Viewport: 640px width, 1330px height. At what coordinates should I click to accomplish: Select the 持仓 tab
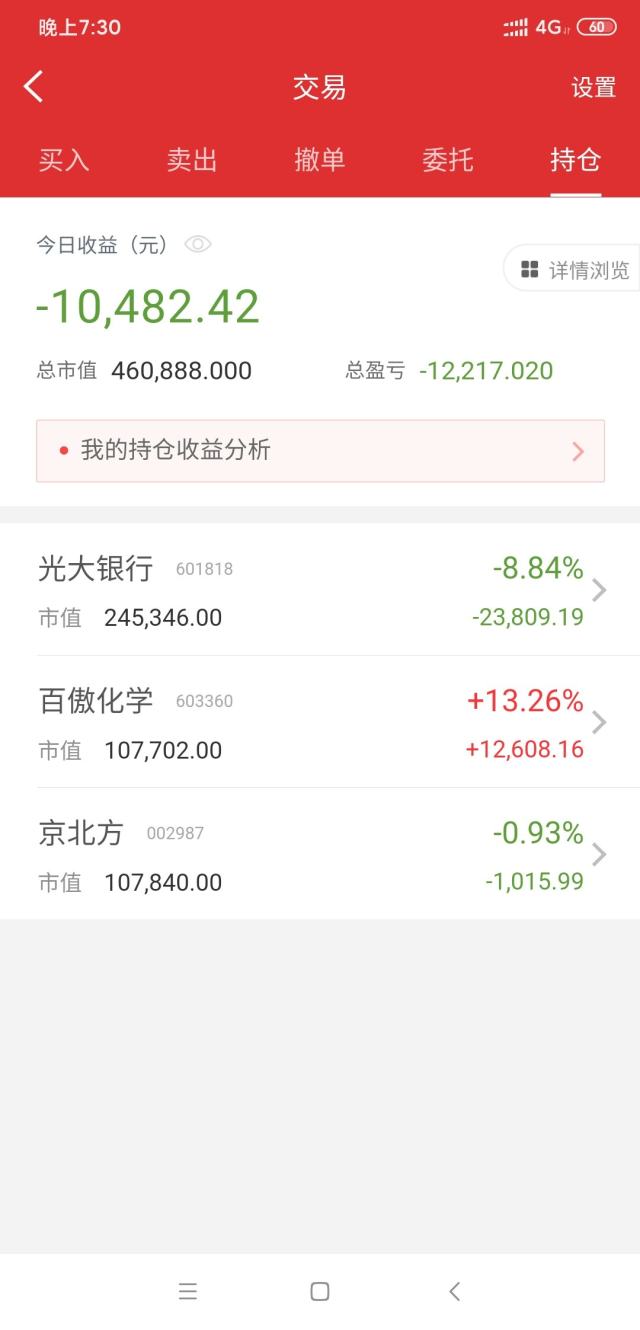pyautogui.click(x=576, y=160)
